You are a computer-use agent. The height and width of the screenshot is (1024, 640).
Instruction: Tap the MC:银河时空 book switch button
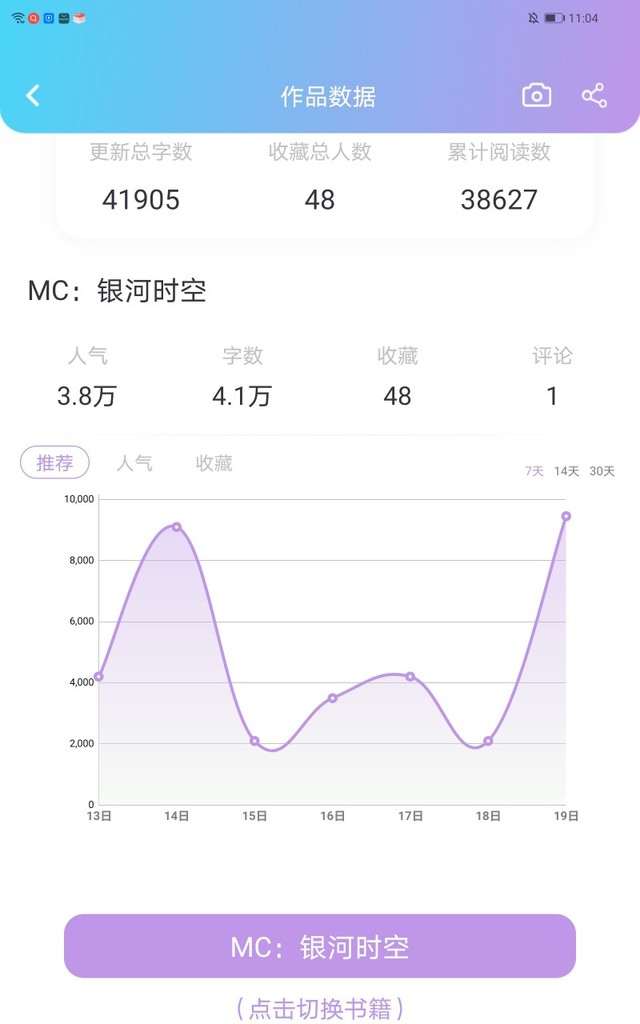(x=320, y=946)
